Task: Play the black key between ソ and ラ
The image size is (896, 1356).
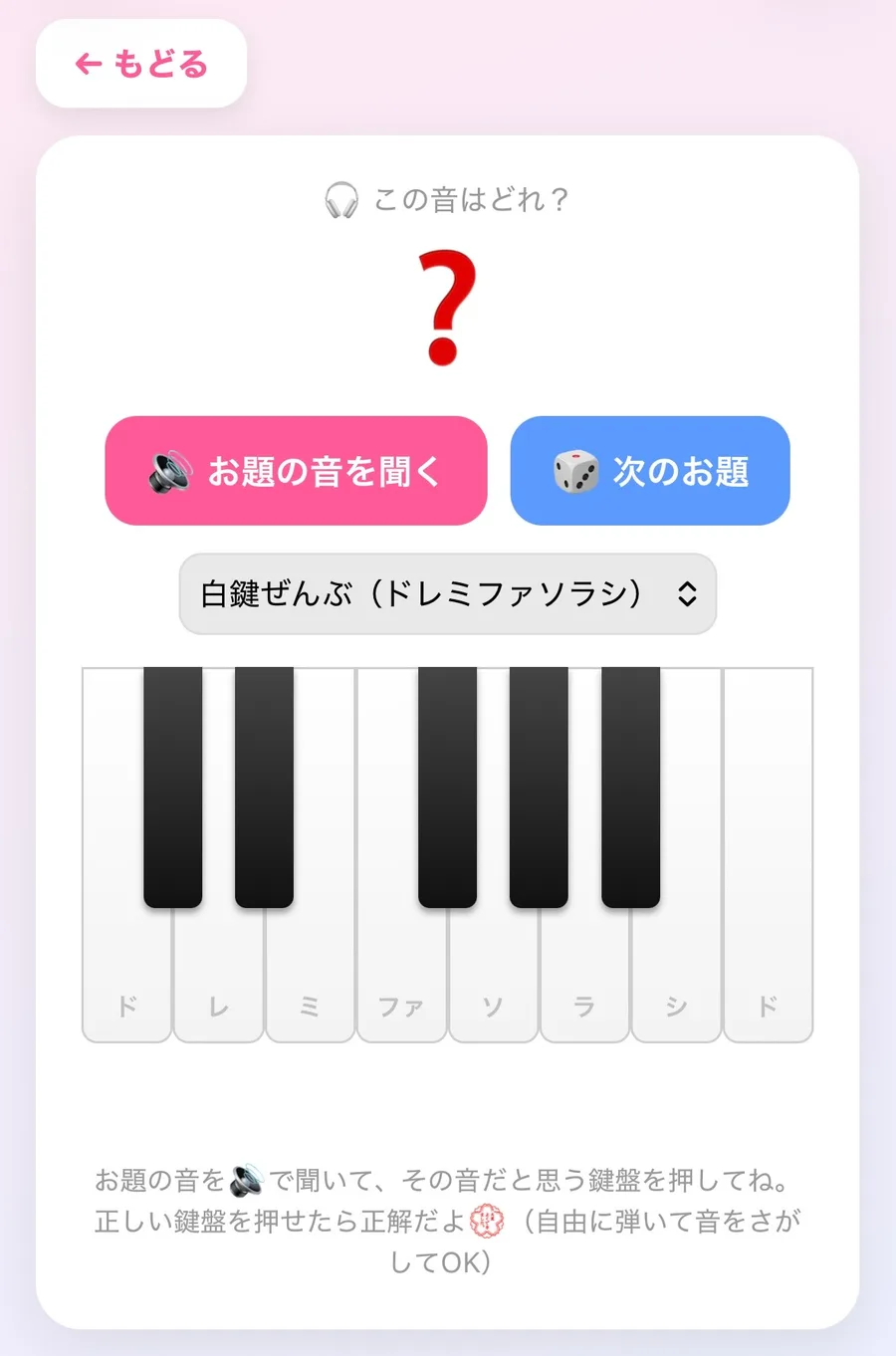Action: pyautogui.click(x=540, y=787)
